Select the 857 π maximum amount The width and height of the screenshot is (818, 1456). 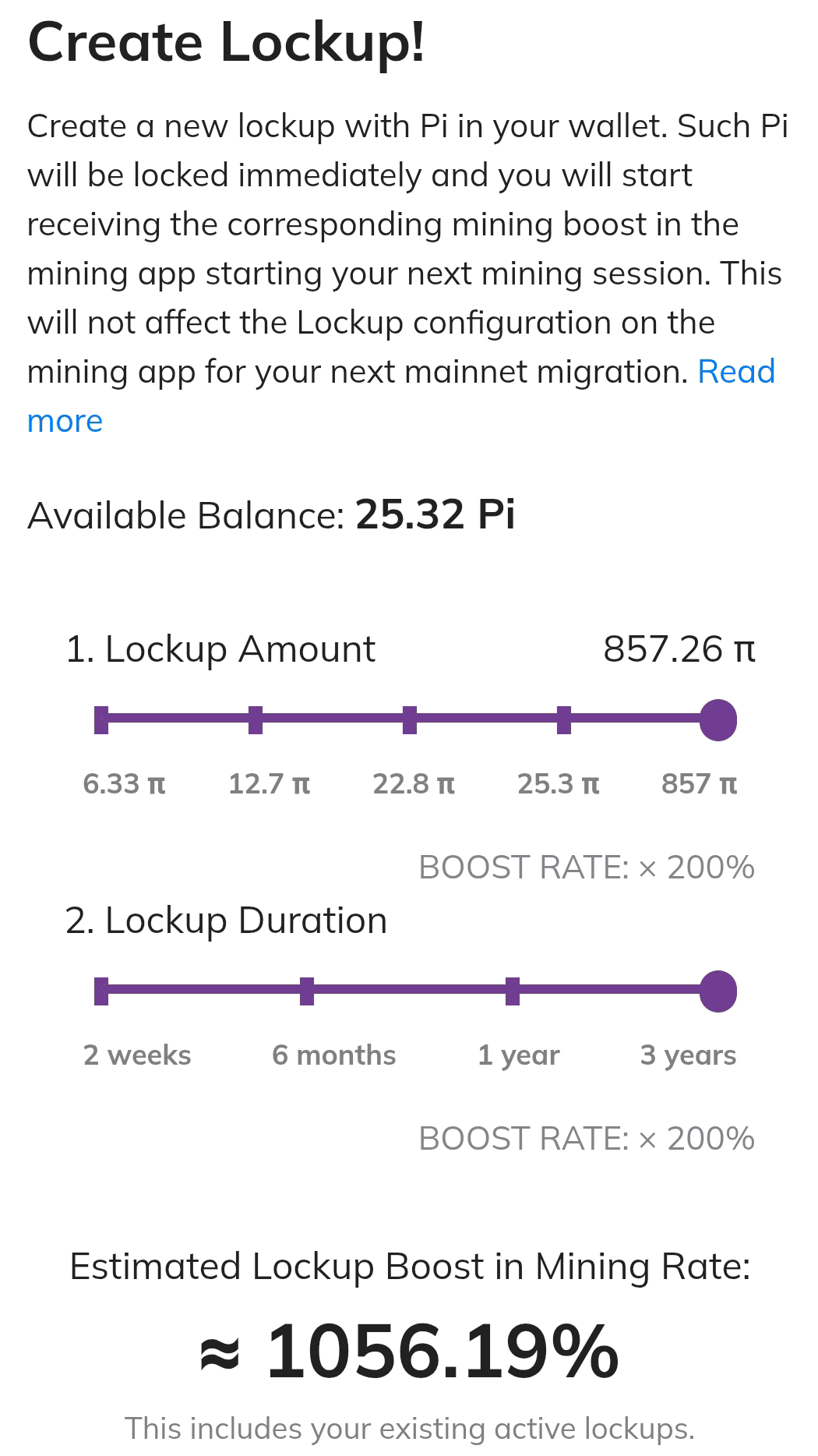click(718, 720)
